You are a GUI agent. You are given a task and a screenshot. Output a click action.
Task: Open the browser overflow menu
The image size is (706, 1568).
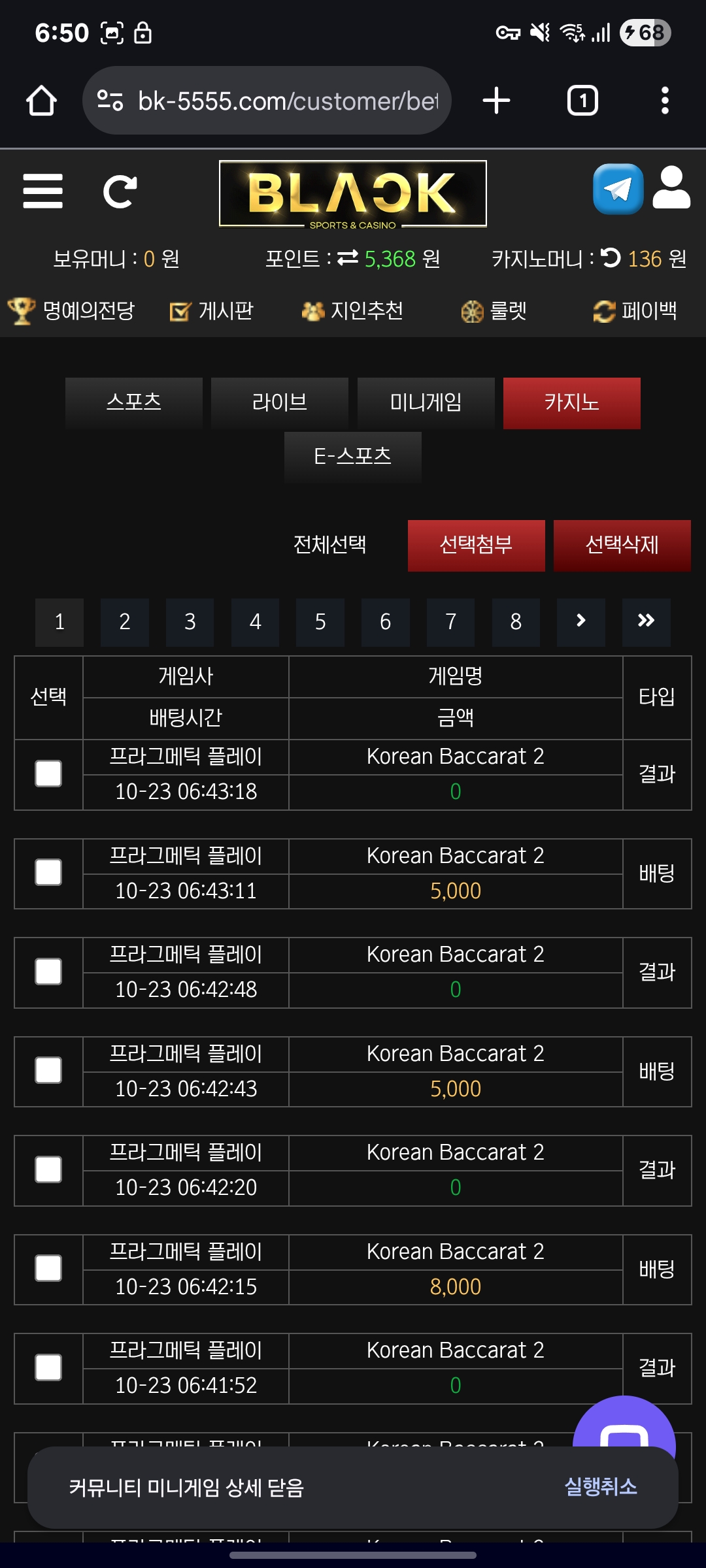[665, 101]
